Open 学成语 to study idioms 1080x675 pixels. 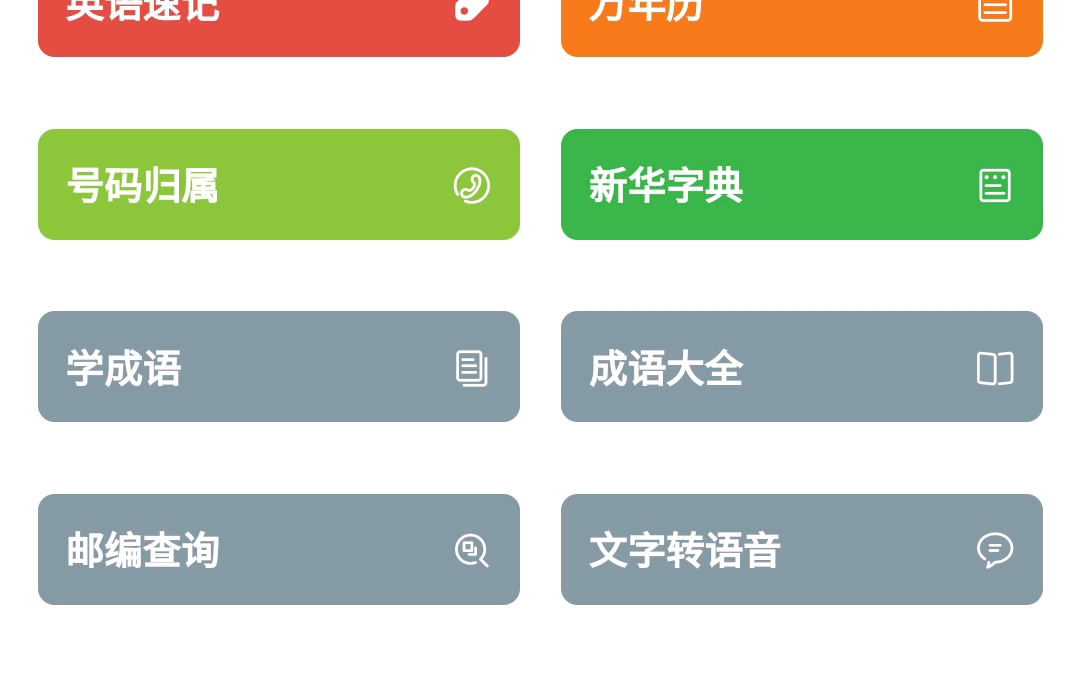[x=278, y=367]
